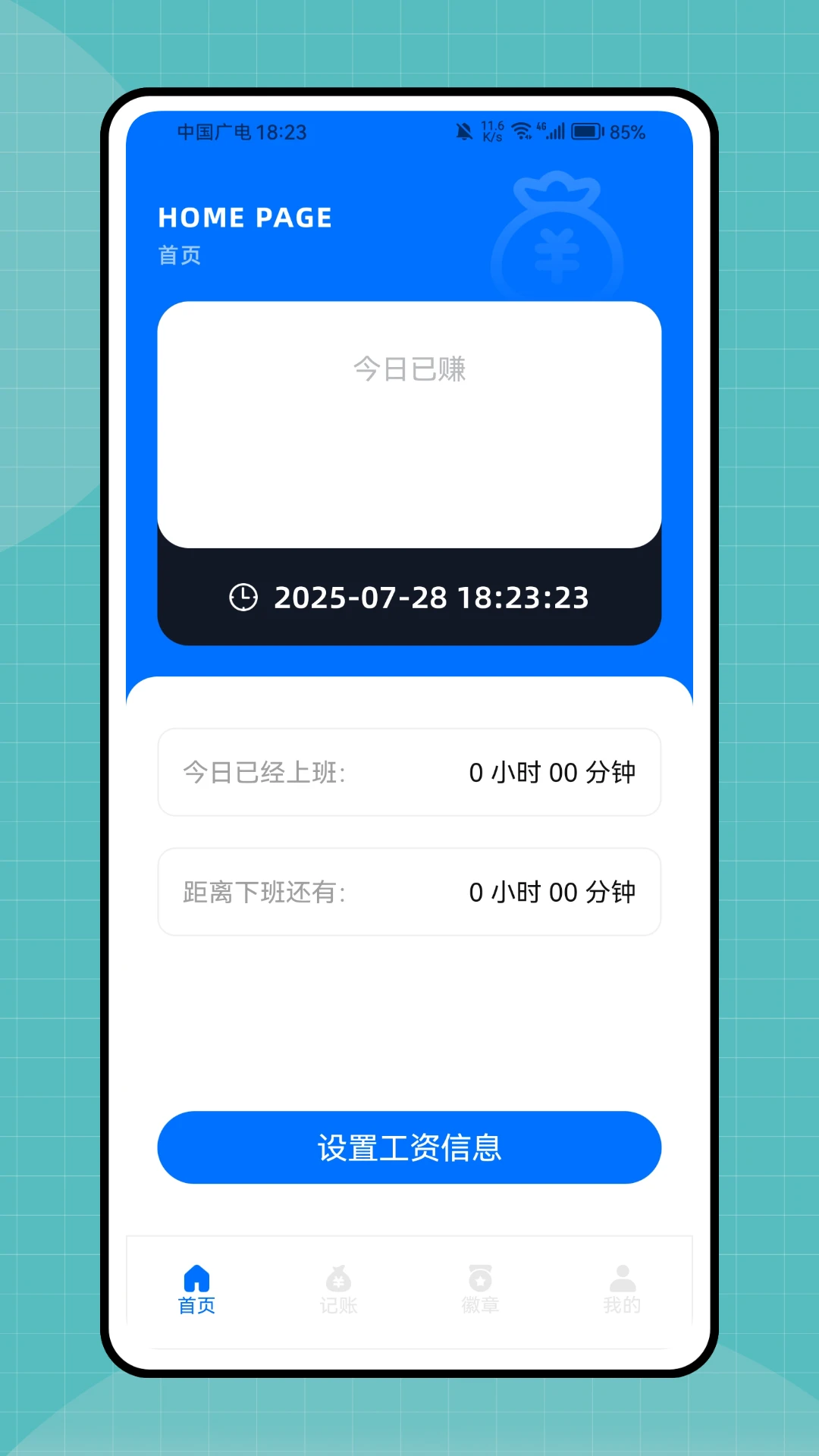Select the 今日已经上班 duration row
Viewport: 819px width, 1456px height.
[x=409, y=772]
